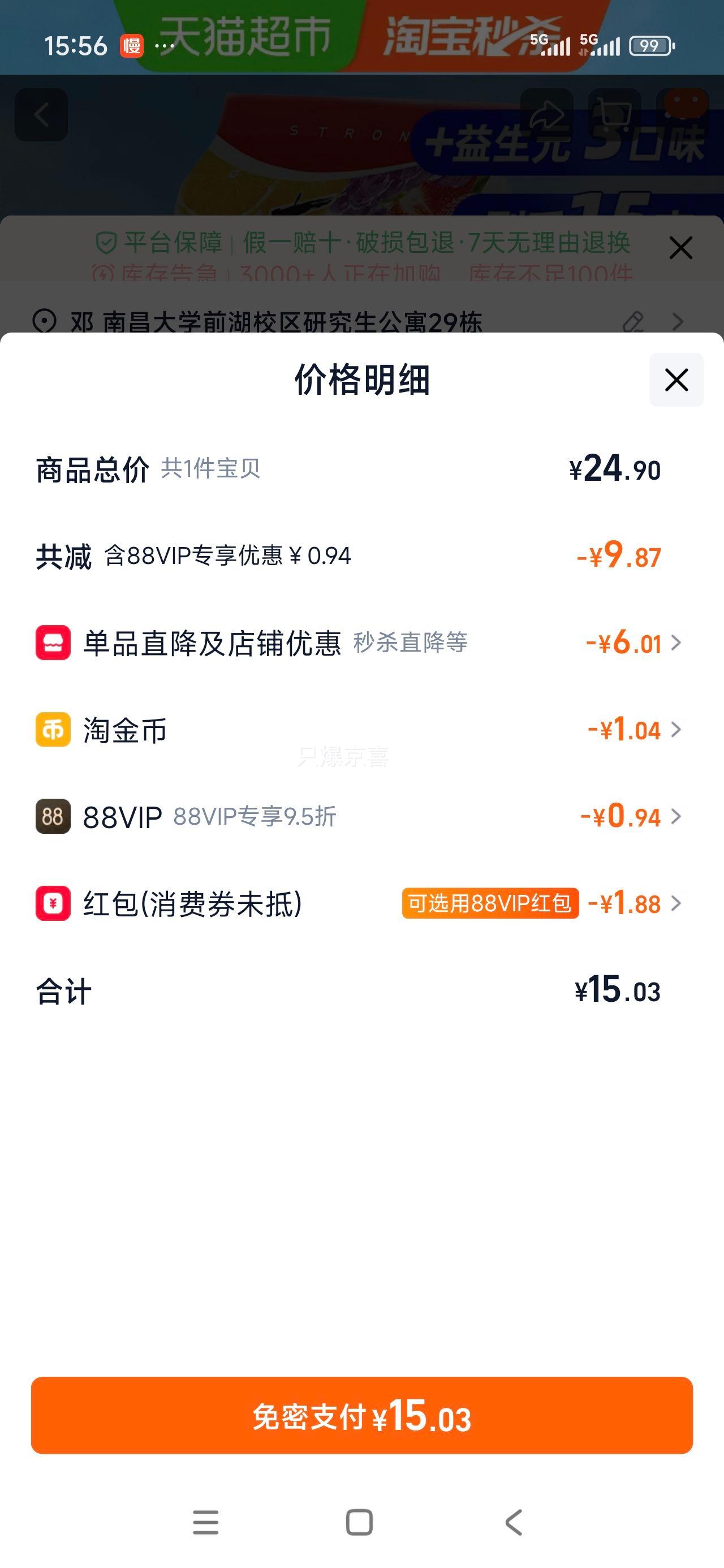Select the 88VIP badge icon
724x1568 pixels.
pyautogui.click(x=53, y=818)
